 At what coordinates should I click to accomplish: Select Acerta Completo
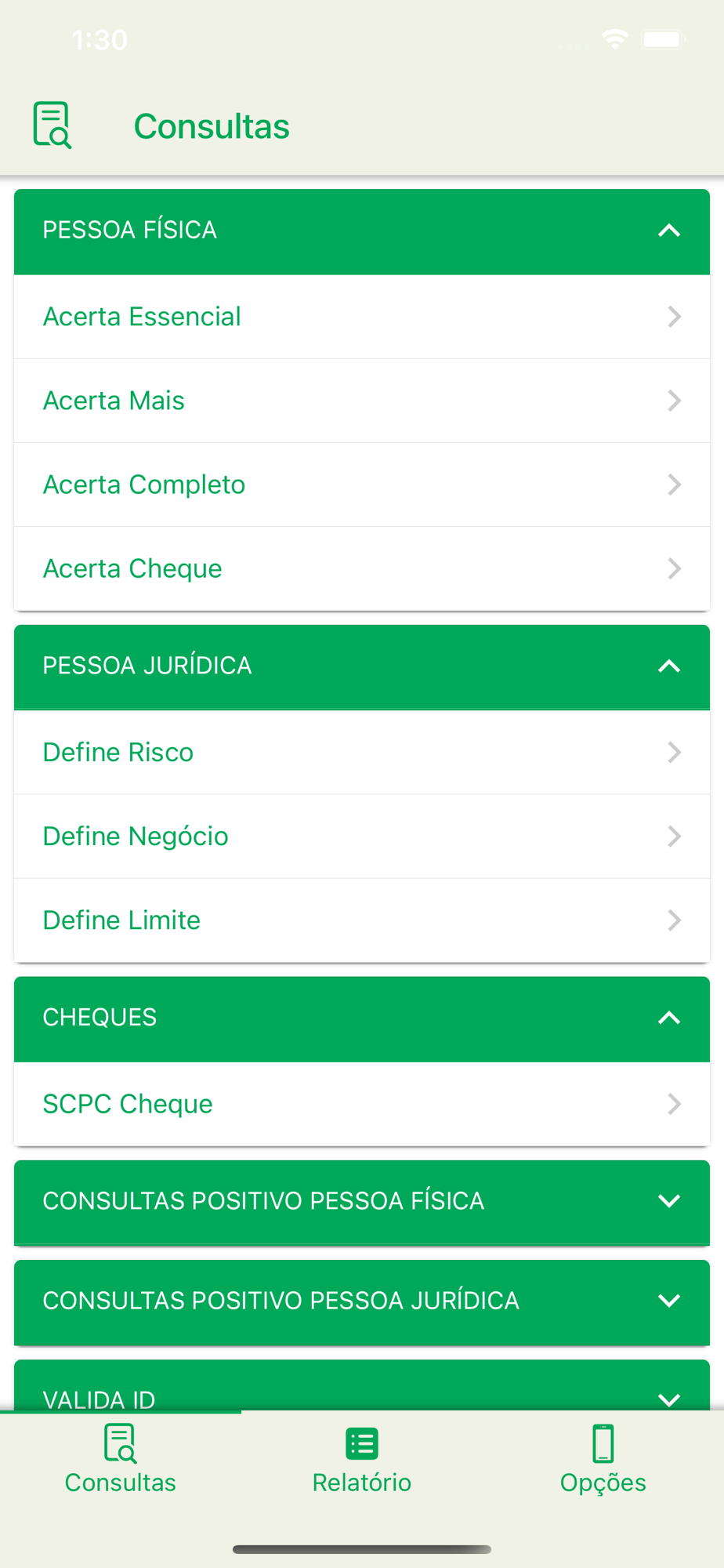tap(362, 485)
